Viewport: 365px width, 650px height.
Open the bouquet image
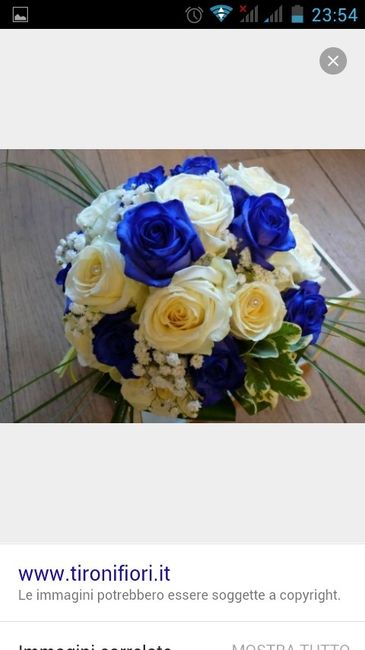pos(182,286)
